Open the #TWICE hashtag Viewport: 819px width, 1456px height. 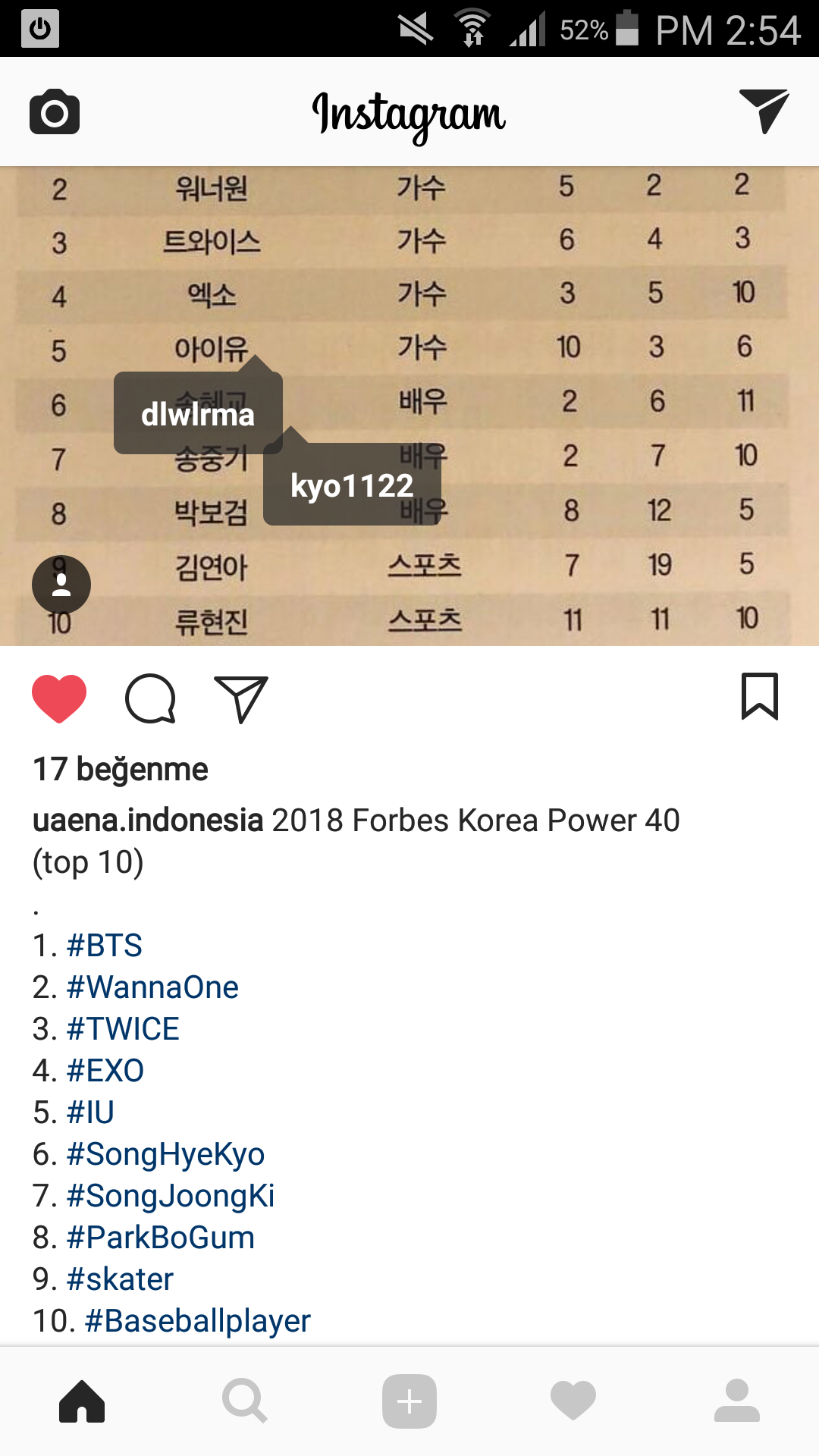point(123,1029)
